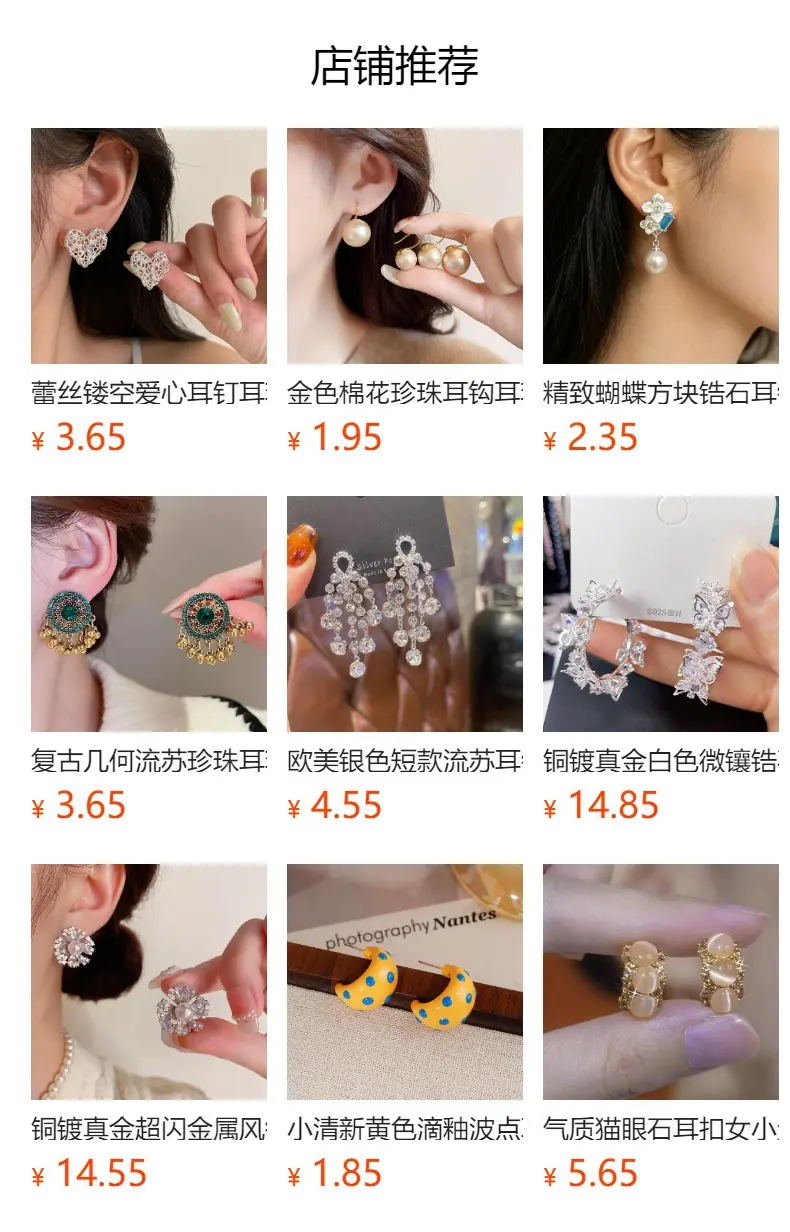Open the 铜镀真金超闪金属风 earrings item
Image resolution: width=790 pixels, height=1232 pixels.
coord(149,1028)
